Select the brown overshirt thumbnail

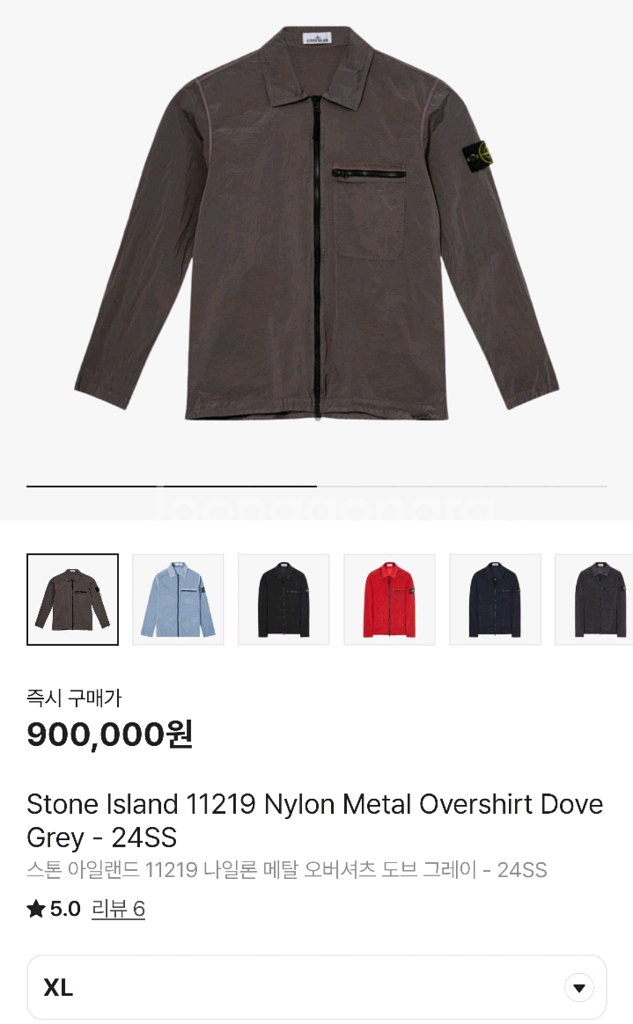click(73, 600)
